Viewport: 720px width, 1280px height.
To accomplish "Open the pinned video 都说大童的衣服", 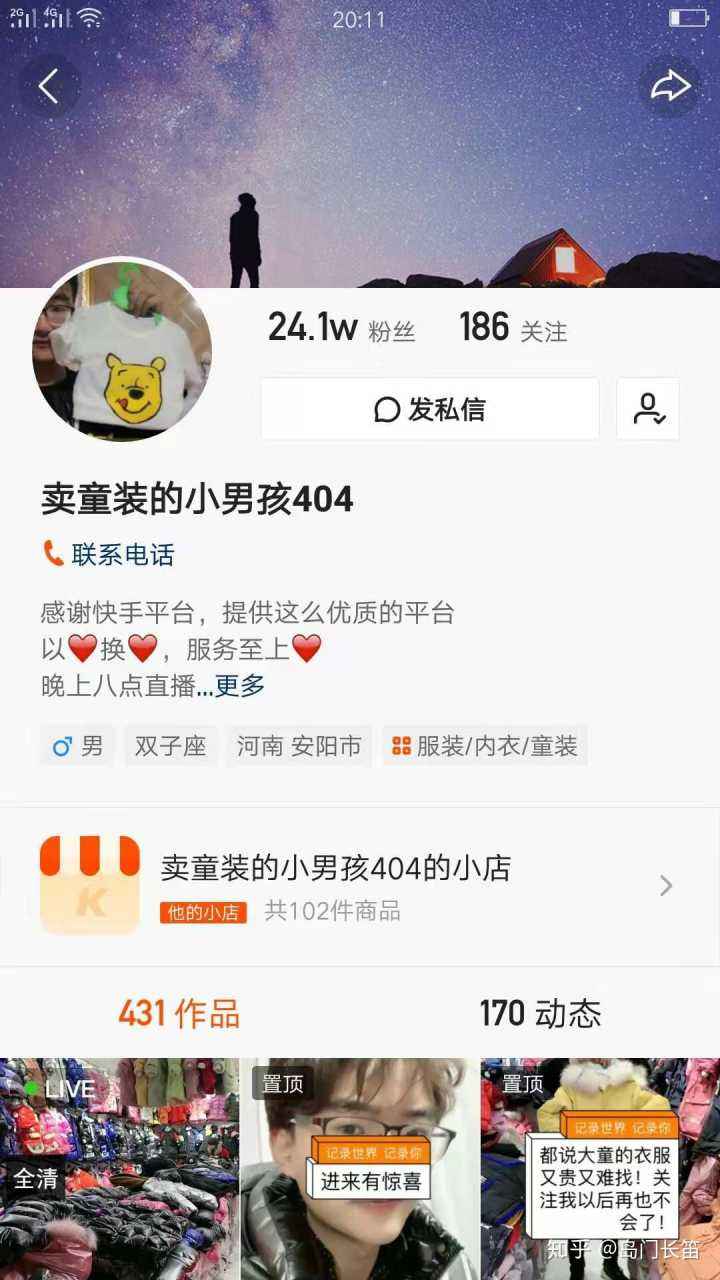I will [x=600, y=1168].
